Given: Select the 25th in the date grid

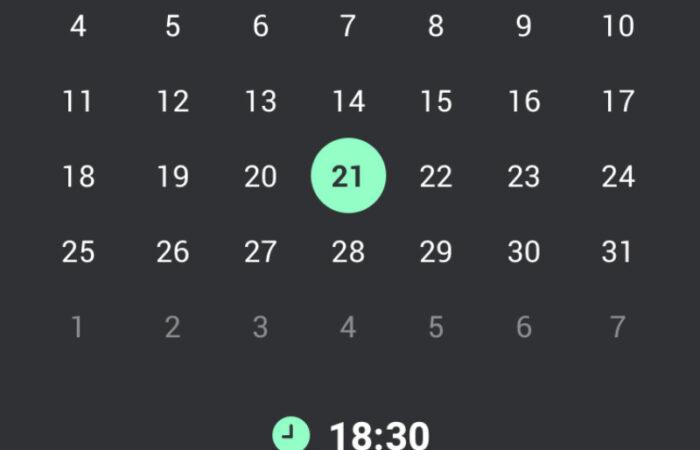Looking at the screenshot, I should click(78, 252).
